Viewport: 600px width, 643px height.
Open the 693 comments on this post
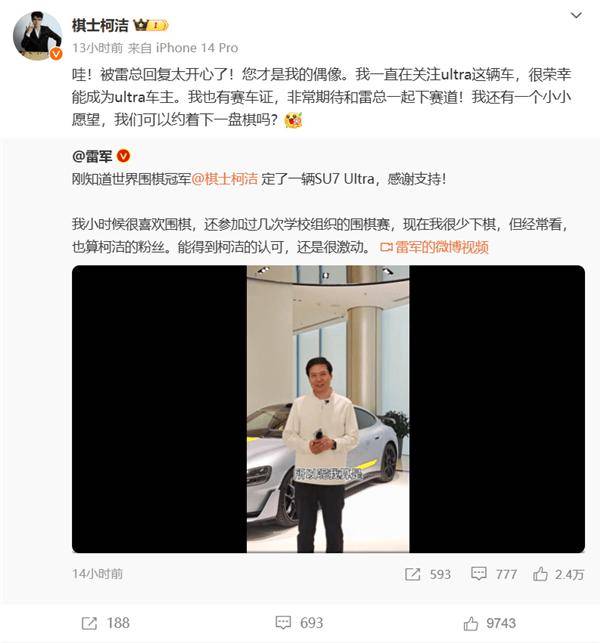[x=299, y=622]
